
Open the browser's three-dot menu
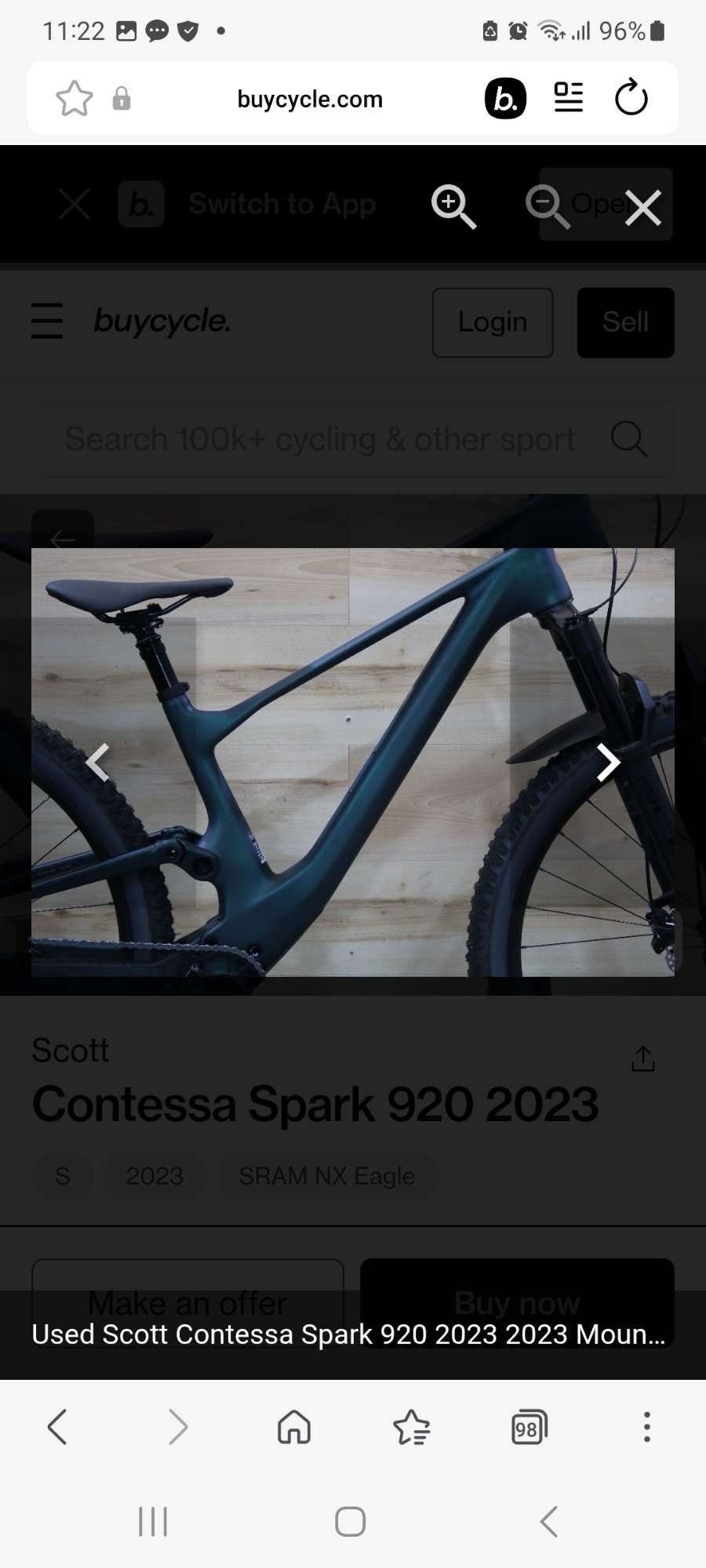click(x=647, y=1427)
